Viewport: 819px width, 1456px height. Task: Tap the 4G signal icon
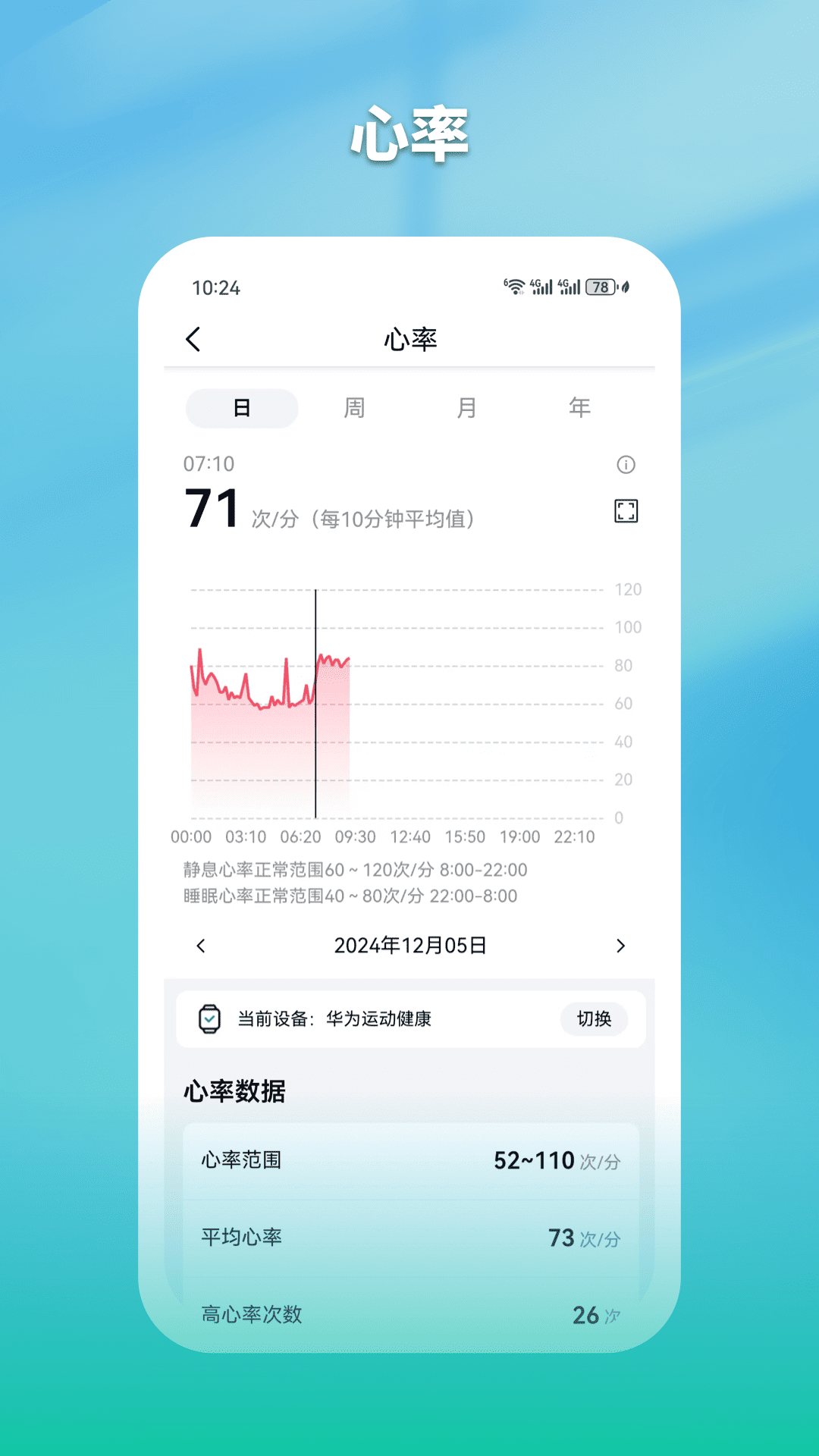coord(541,287)
